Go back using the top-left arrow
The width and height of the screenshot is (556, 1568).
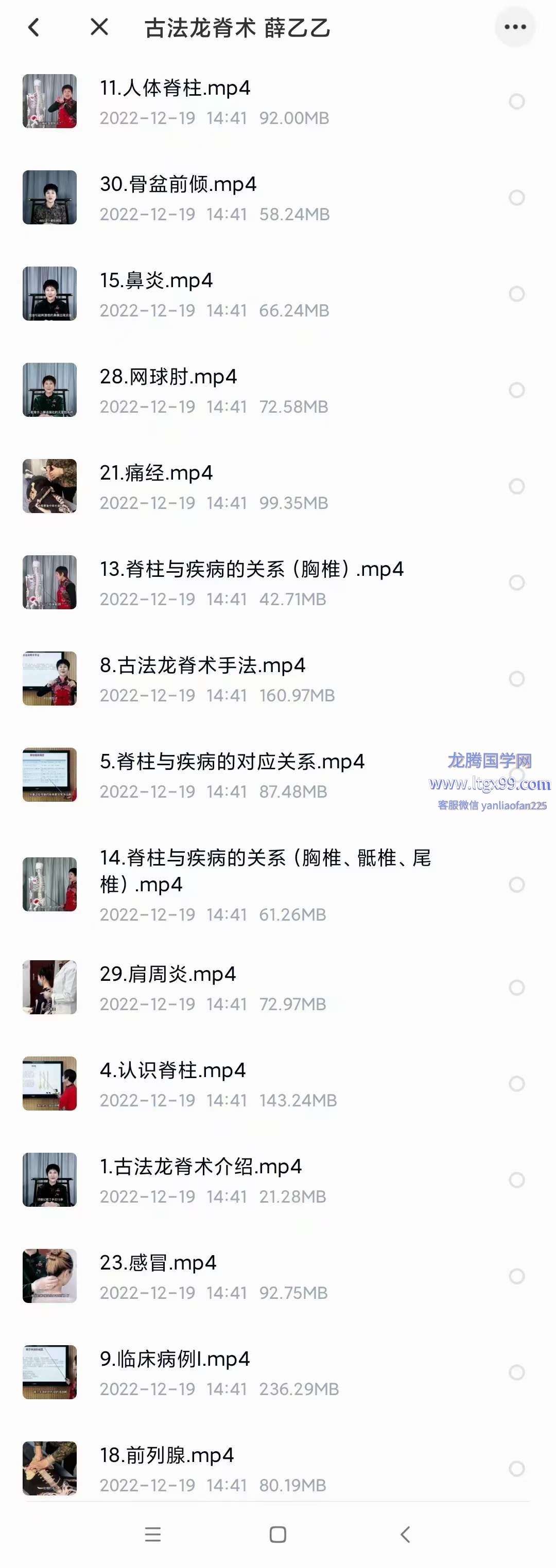tap(34, 27)
